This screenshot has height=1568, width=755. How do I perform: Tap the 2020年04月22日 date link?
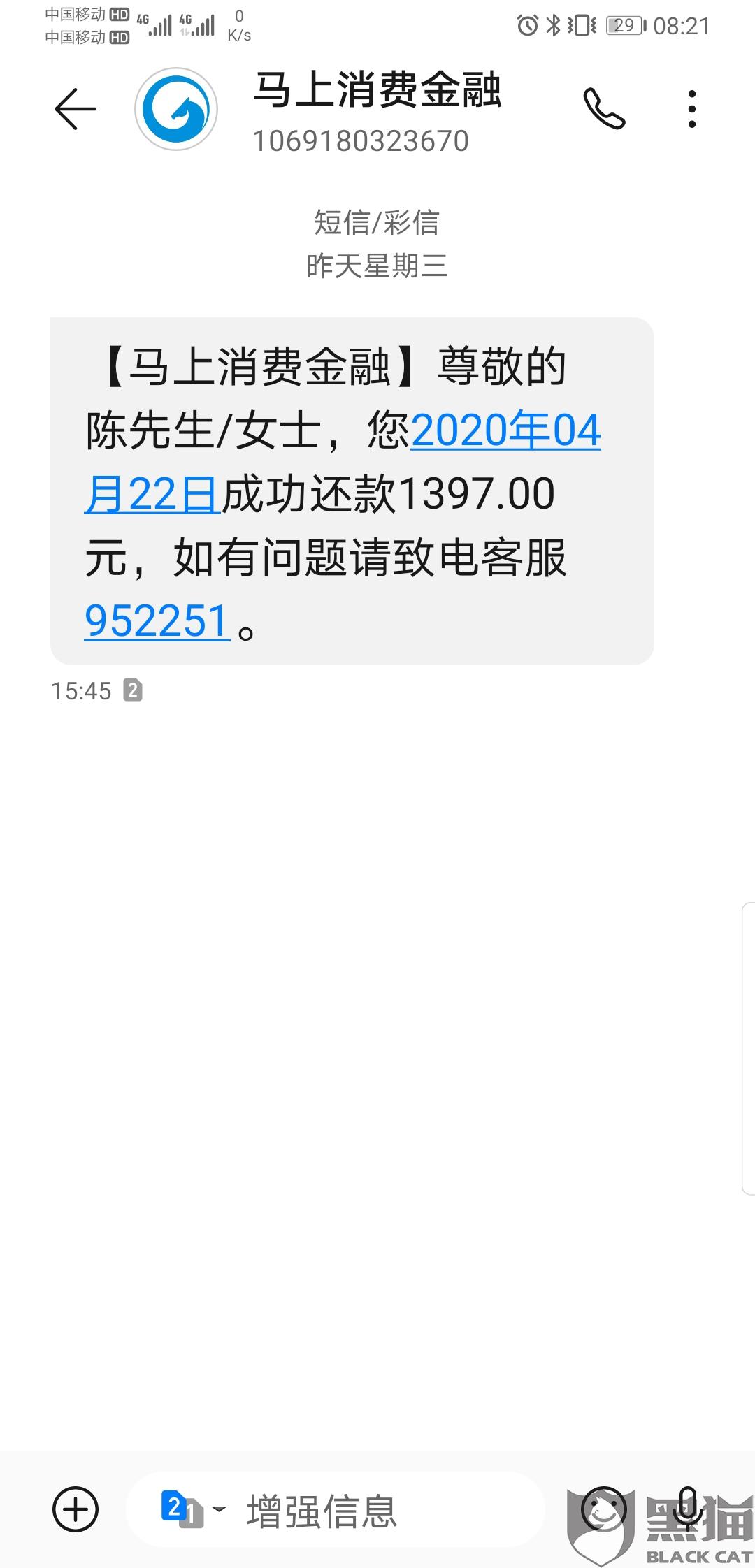343,462
